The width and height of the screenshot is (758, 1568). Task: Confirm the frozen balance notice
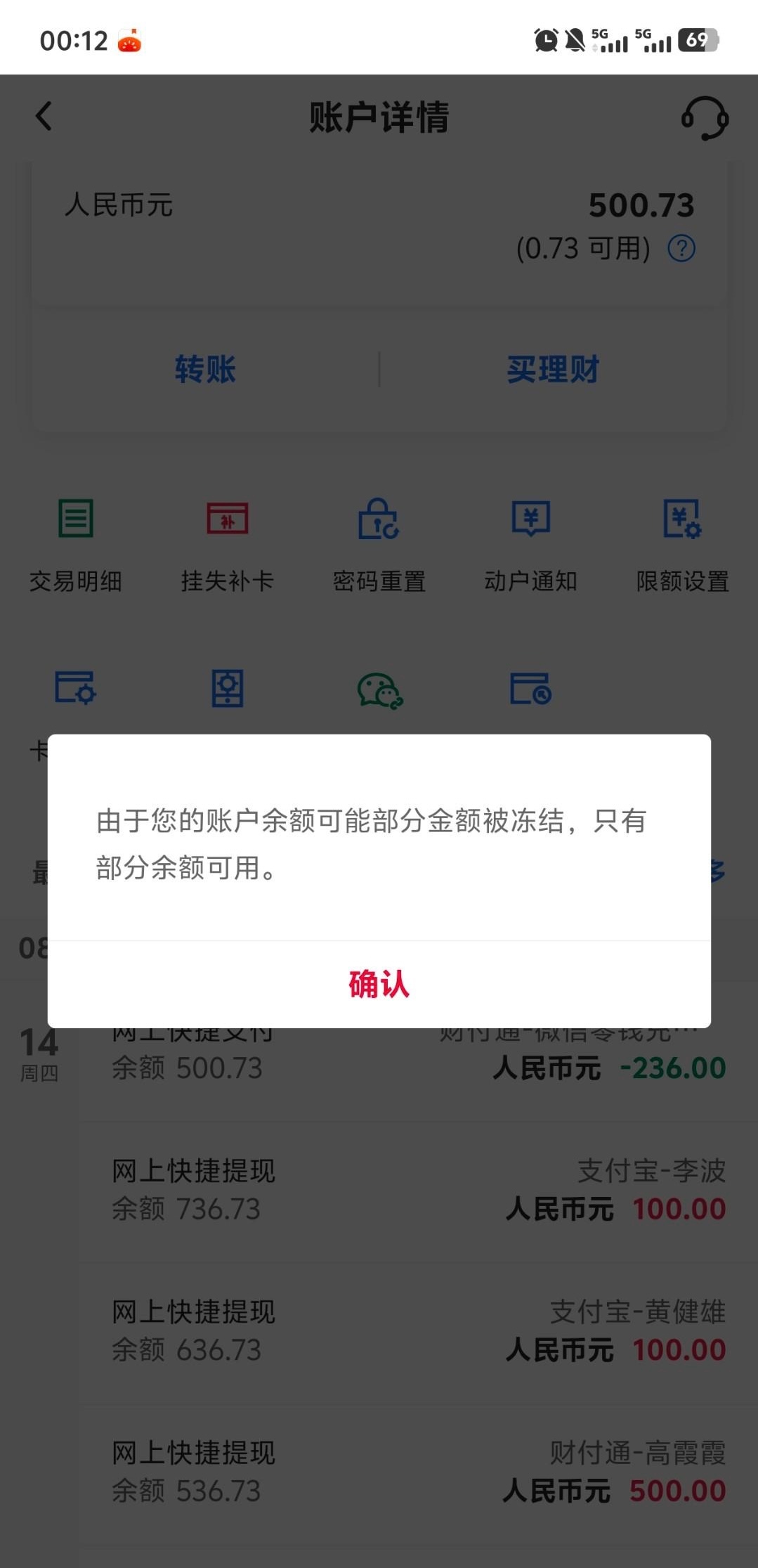[x=379, y=984]
